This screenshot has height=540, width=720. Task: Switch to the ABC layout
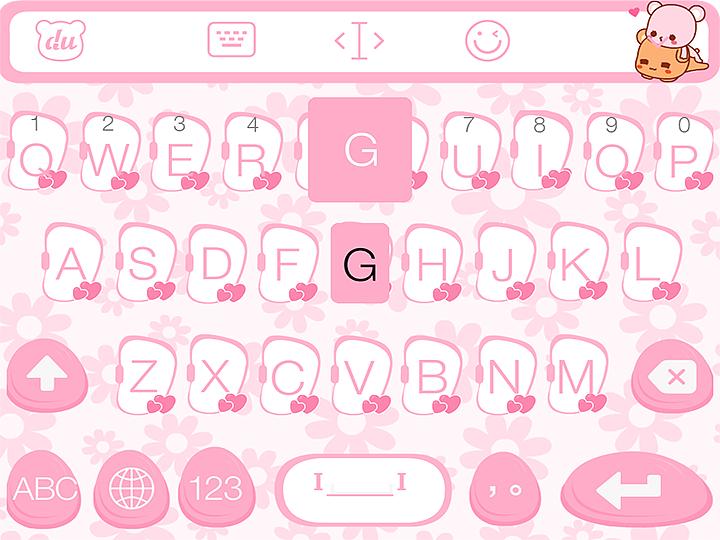45,489
